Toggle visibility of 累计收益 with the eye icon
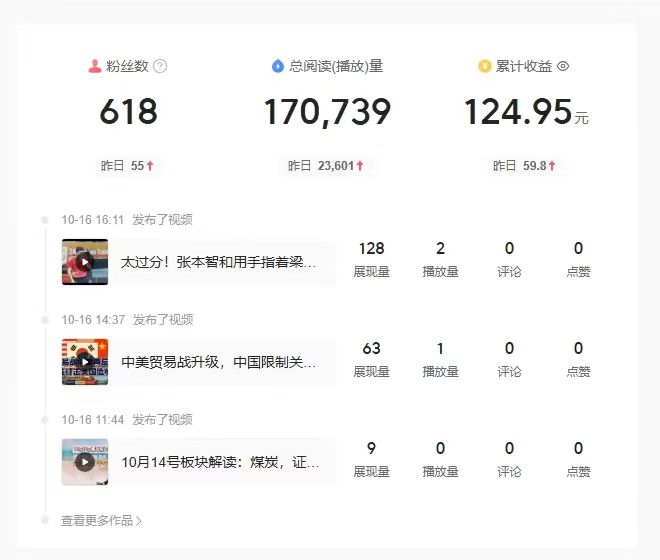Image resolution: width=660 pixels, height=560 pixels. (x=563, y=66)
